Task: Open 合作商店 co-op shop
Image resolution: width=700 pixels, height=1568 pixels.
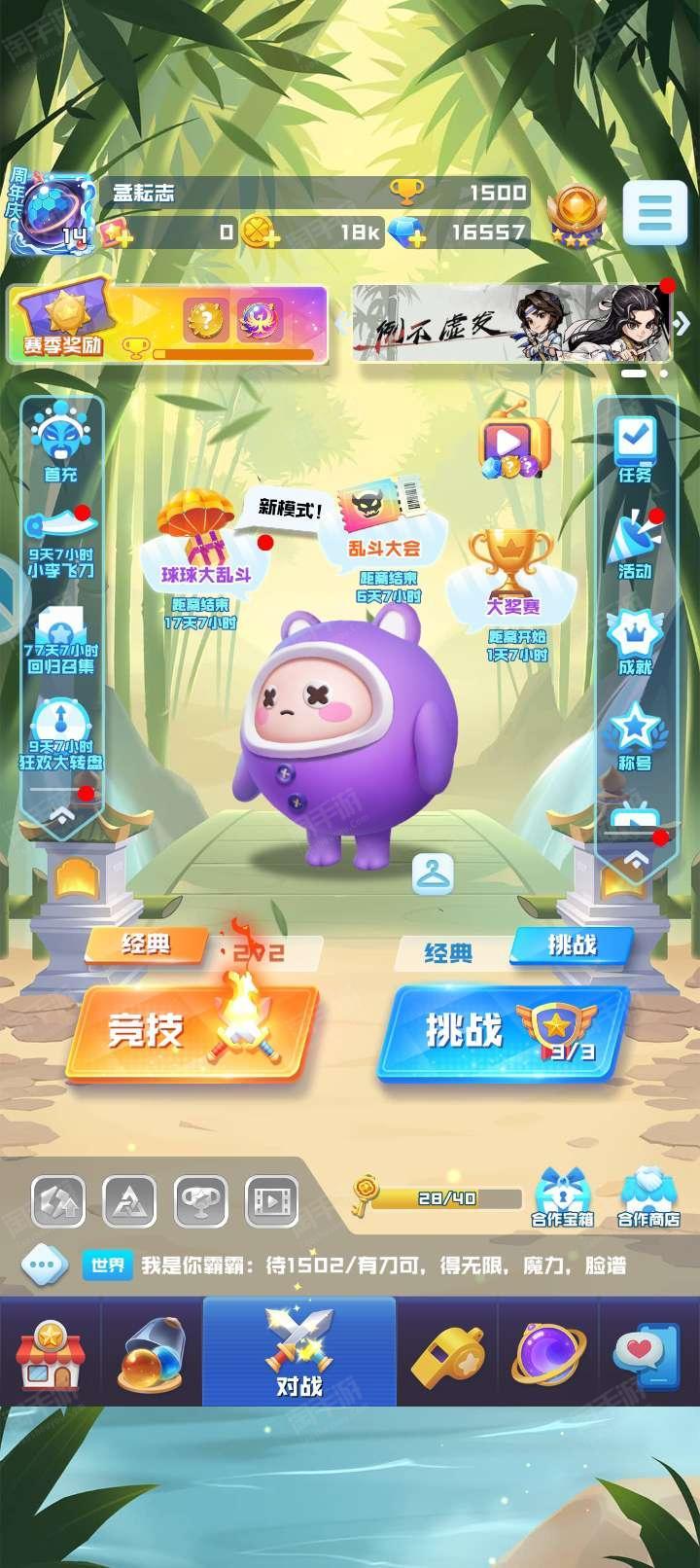Action: pos(648,1196)
